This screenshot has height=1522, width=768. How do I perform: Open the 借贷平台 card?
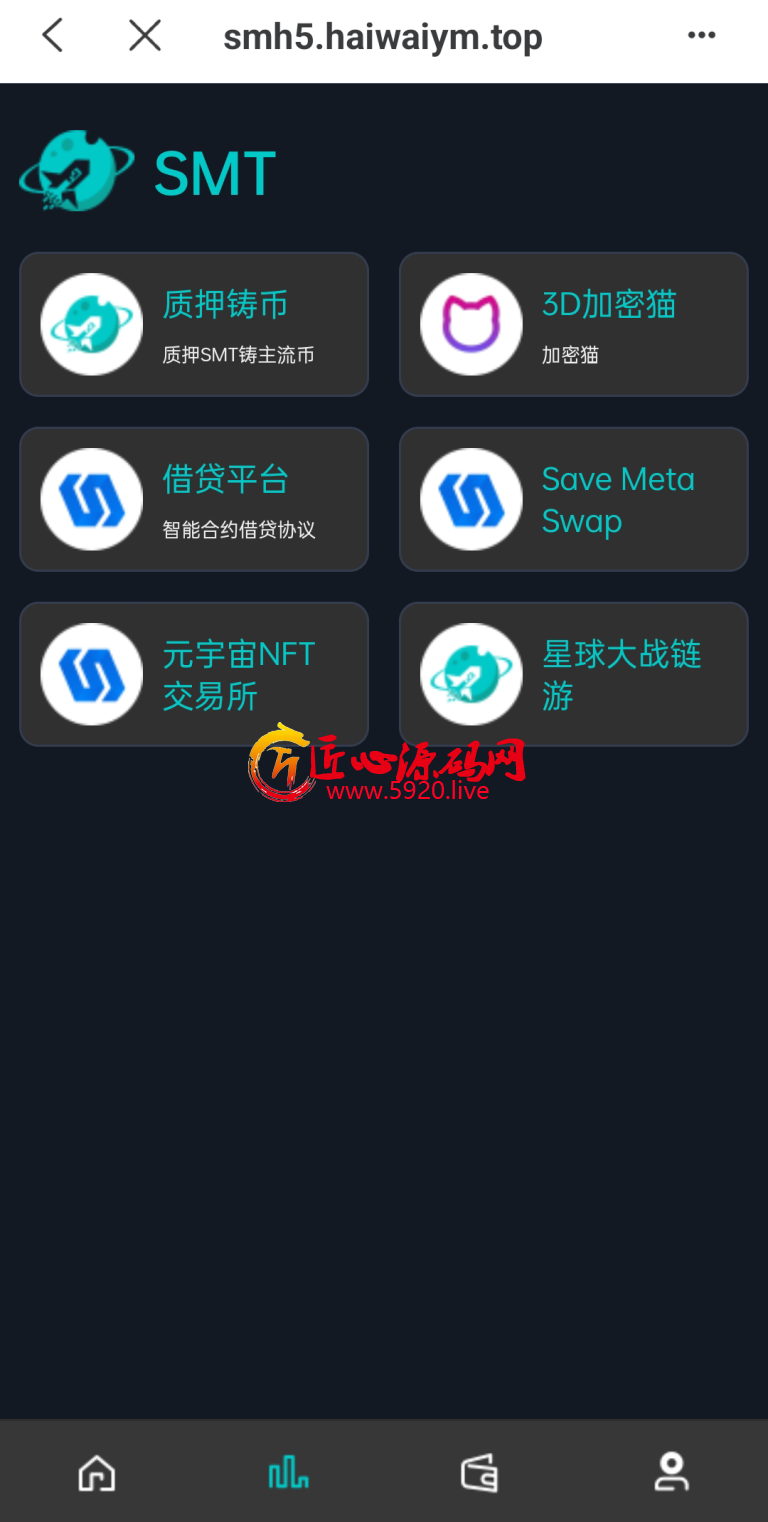pos(194,499)
